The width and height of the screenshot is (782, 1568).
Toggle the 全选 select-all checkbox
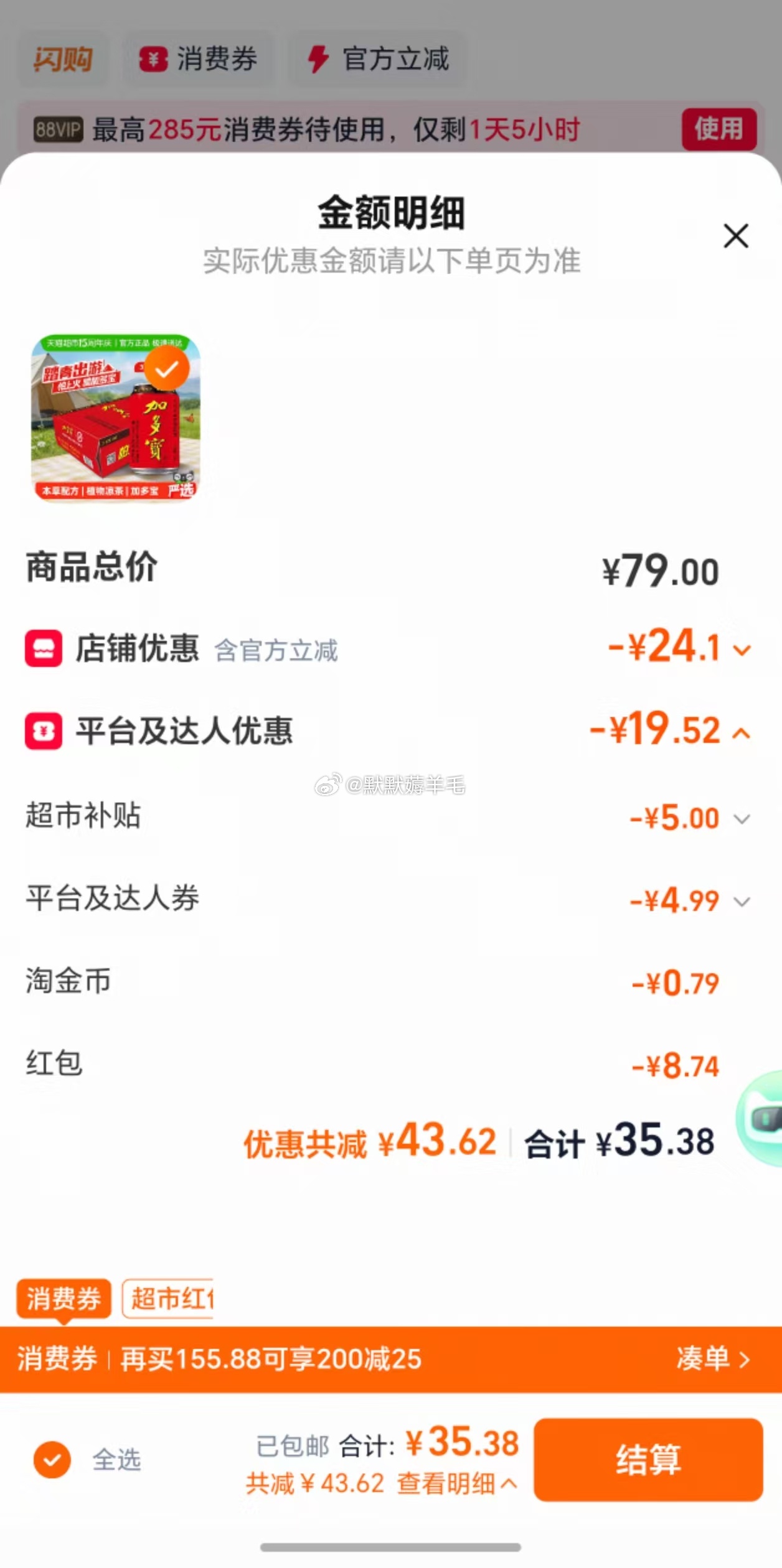pos(52,1459)
